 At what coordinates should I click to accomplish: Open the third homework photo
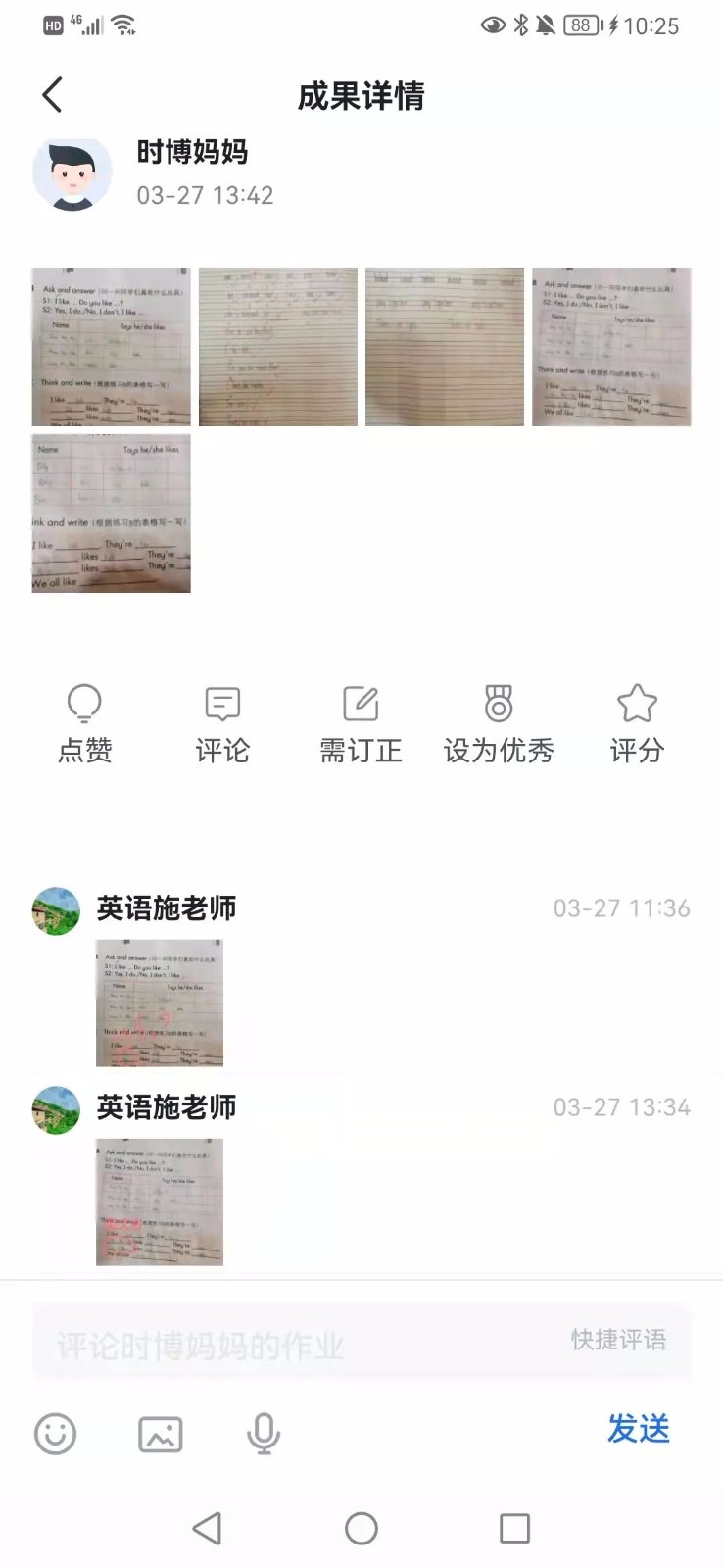pos(445,347)
